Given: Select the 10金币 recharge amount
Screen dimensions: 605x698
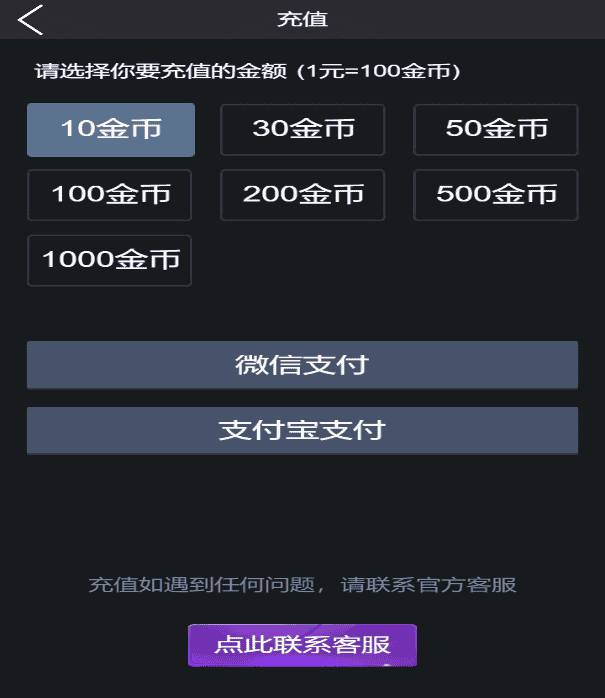Looking at the screenshot, I should tap(111, 129).
